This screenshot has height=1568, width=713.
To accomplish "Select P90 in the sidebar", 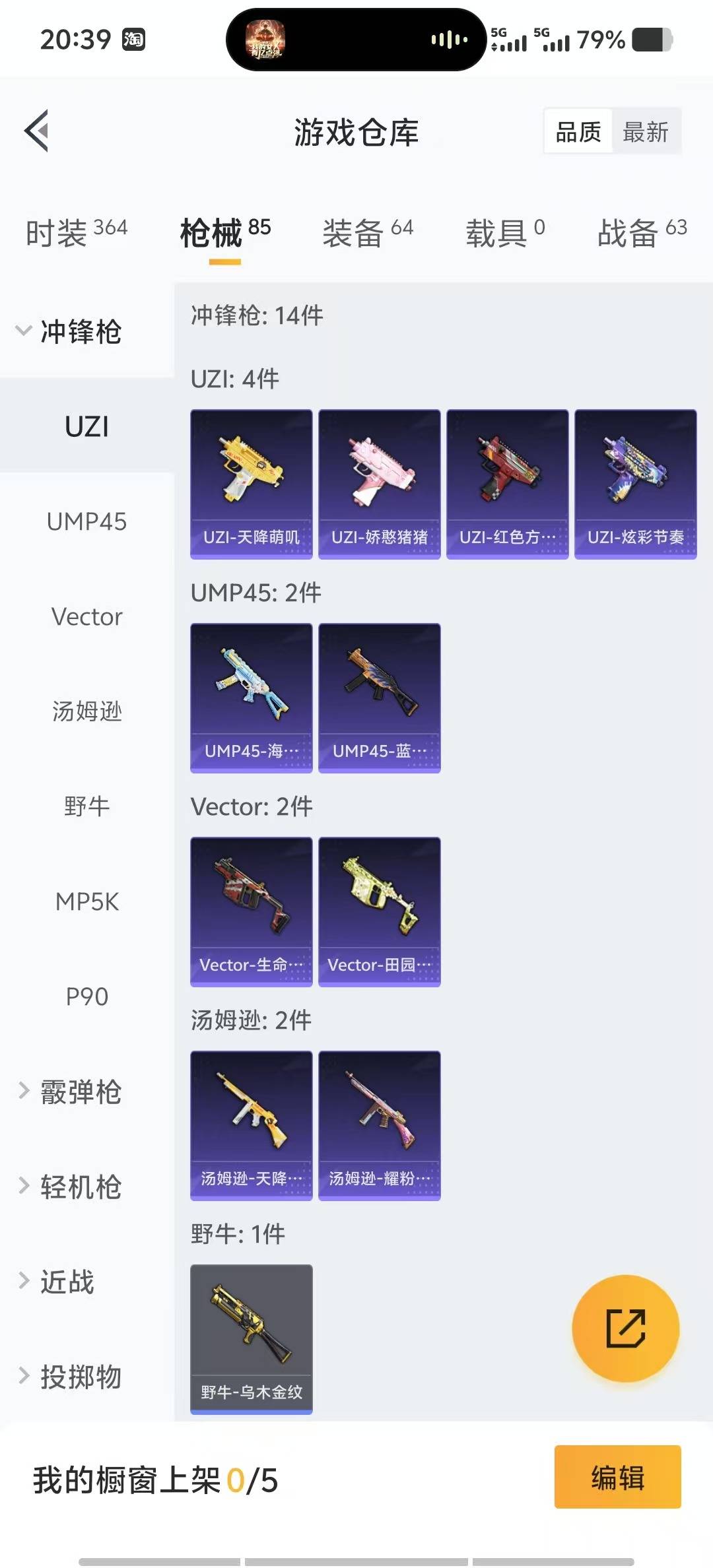I will click(x=86, y=996).
